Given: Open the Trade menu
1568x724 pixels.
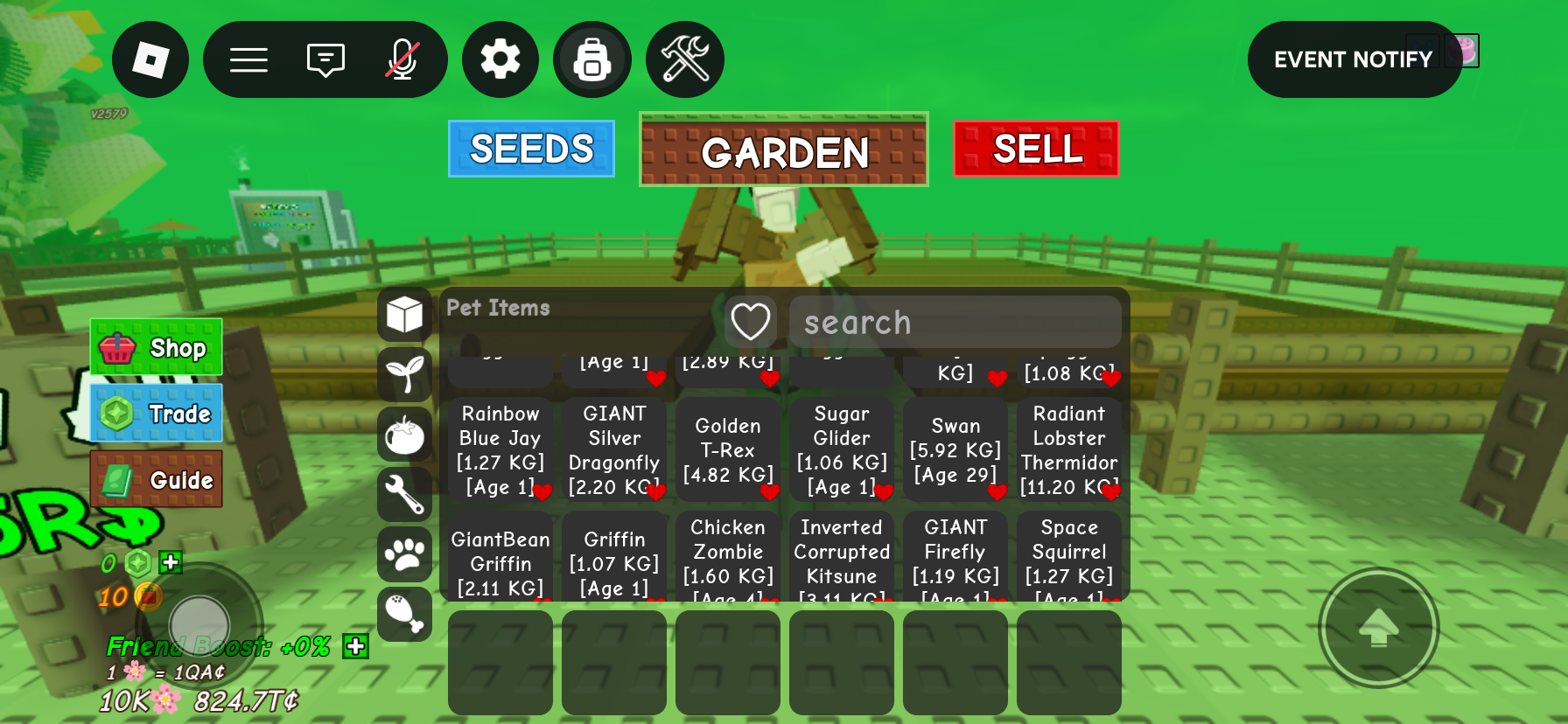Looking at the screenshot, I should pos(157,413).
